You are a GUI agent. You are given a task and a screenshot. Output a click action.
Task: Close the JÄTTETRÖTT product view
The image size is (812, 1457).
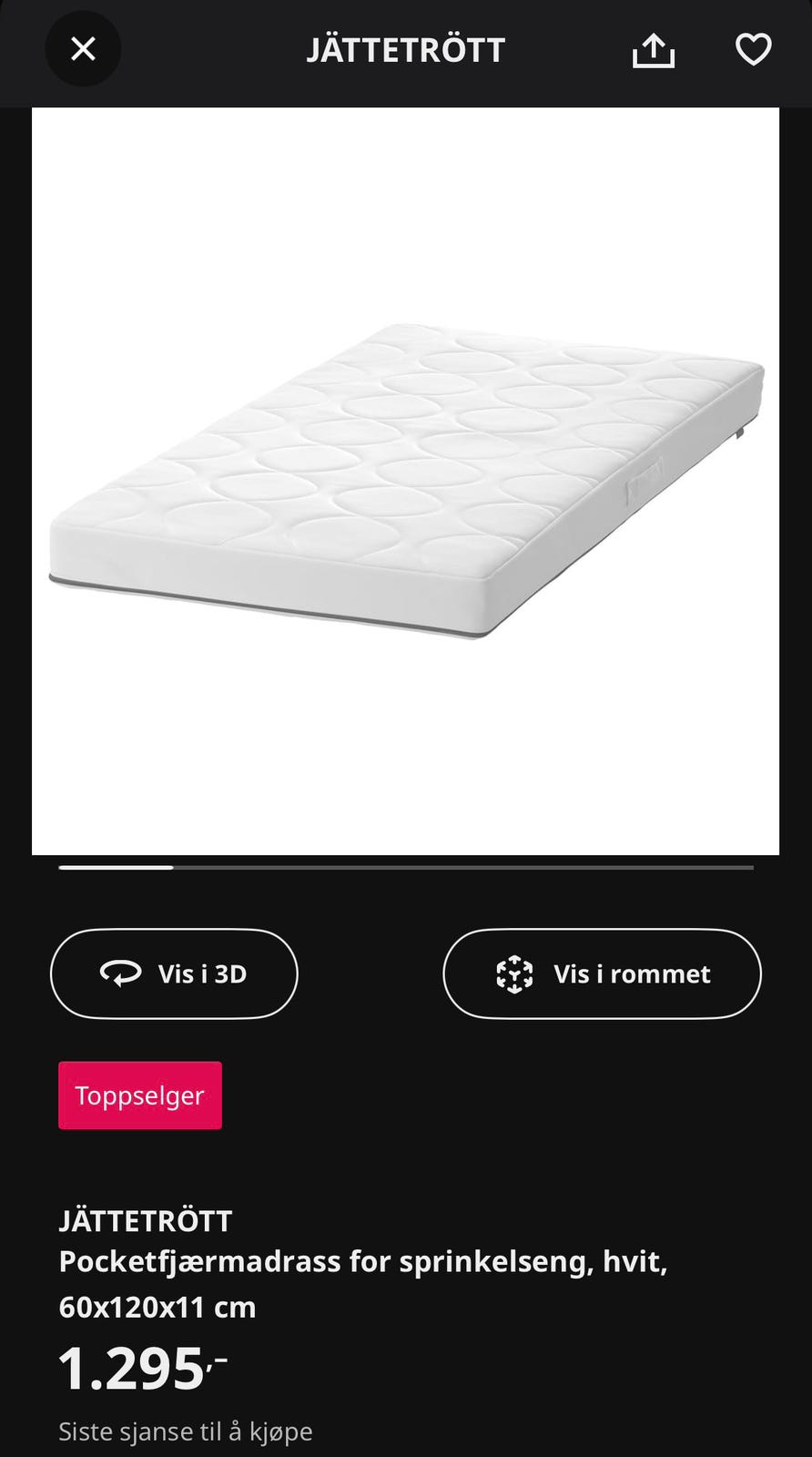(x=83, y=49)
